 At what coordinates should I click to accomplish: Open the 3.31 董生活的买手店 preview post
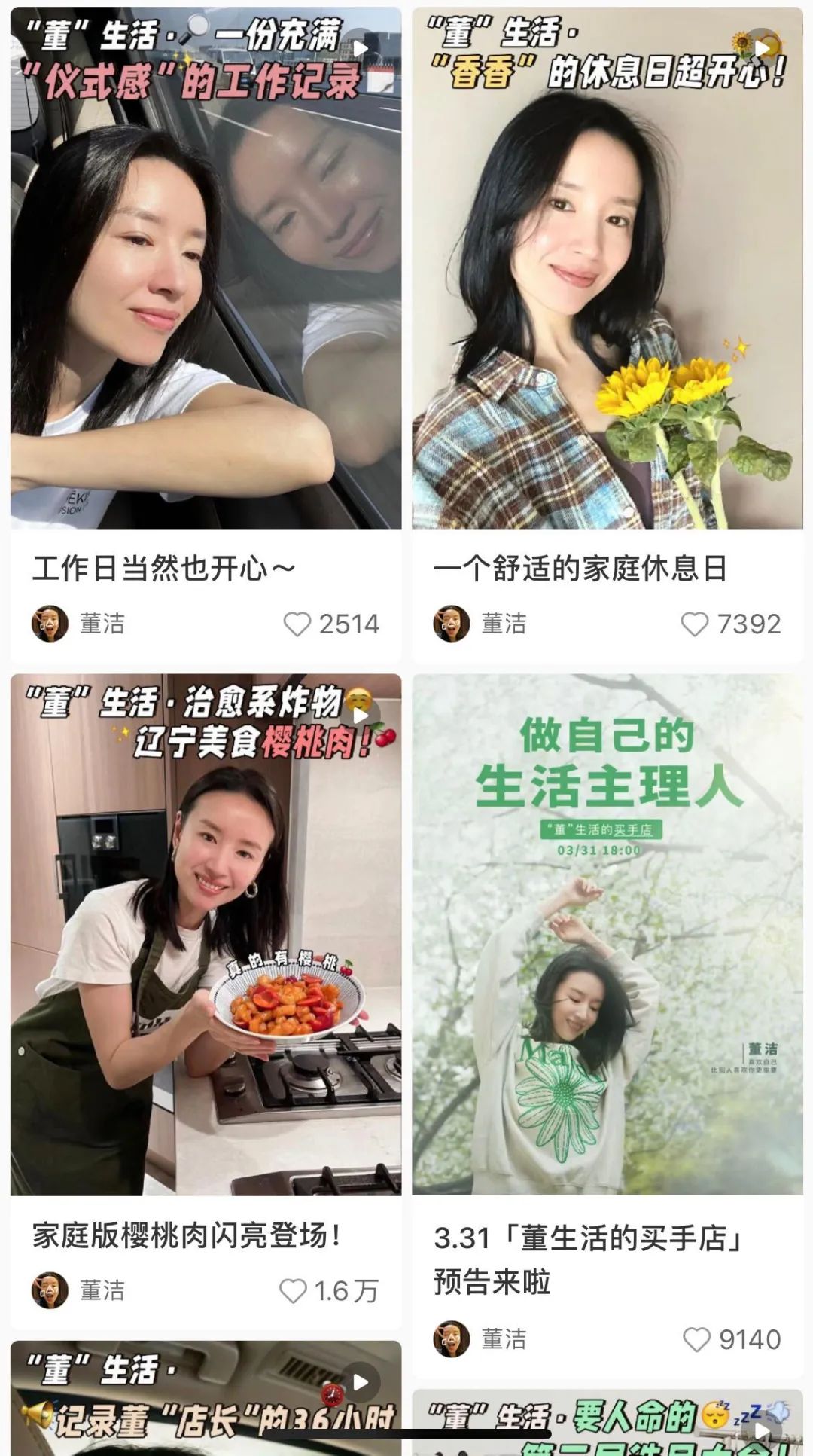coord(607,934)
